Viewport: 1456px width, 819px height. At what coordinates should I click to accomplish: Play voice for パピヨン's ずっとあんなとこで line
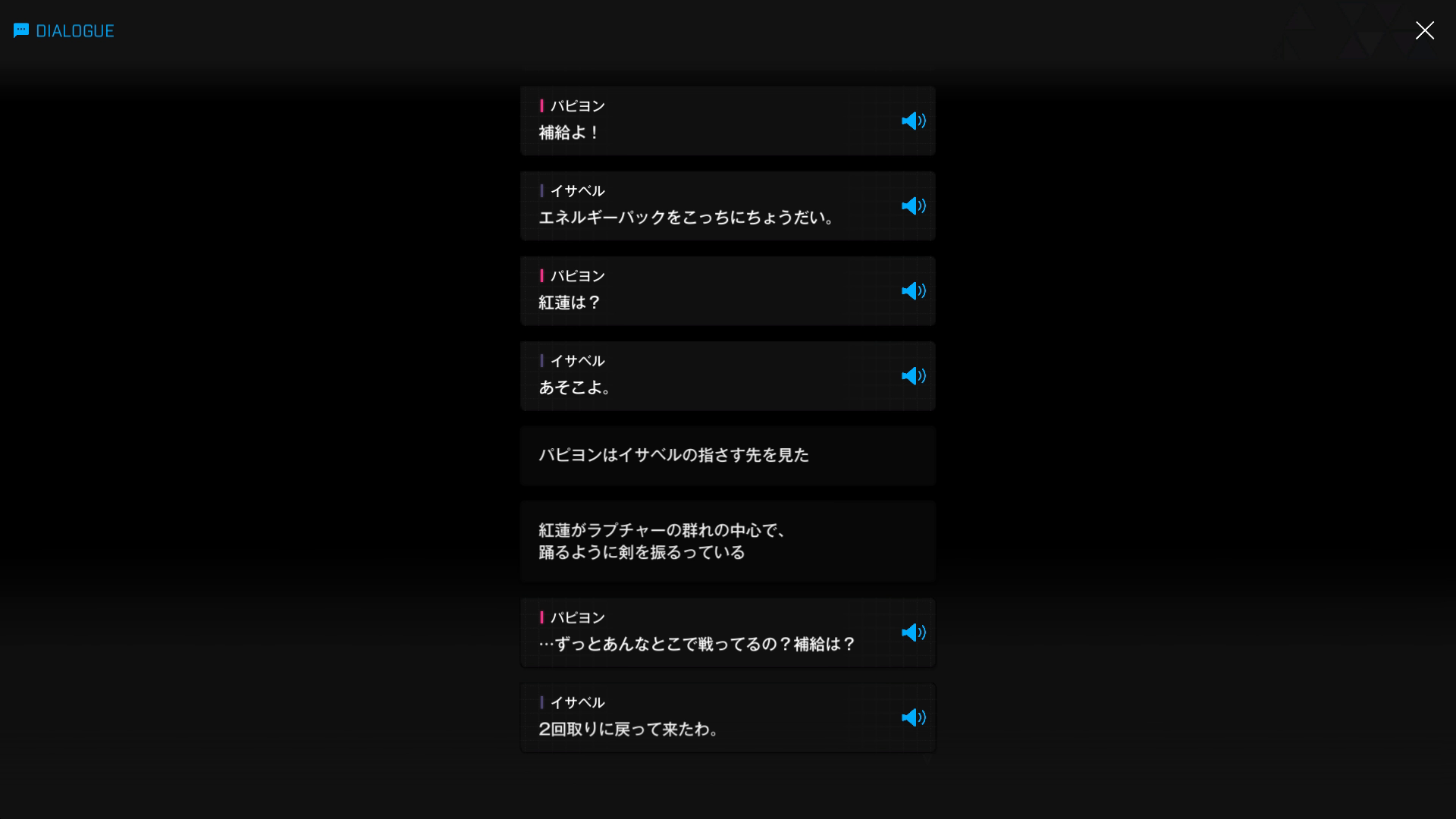click(x=913, y=632)
